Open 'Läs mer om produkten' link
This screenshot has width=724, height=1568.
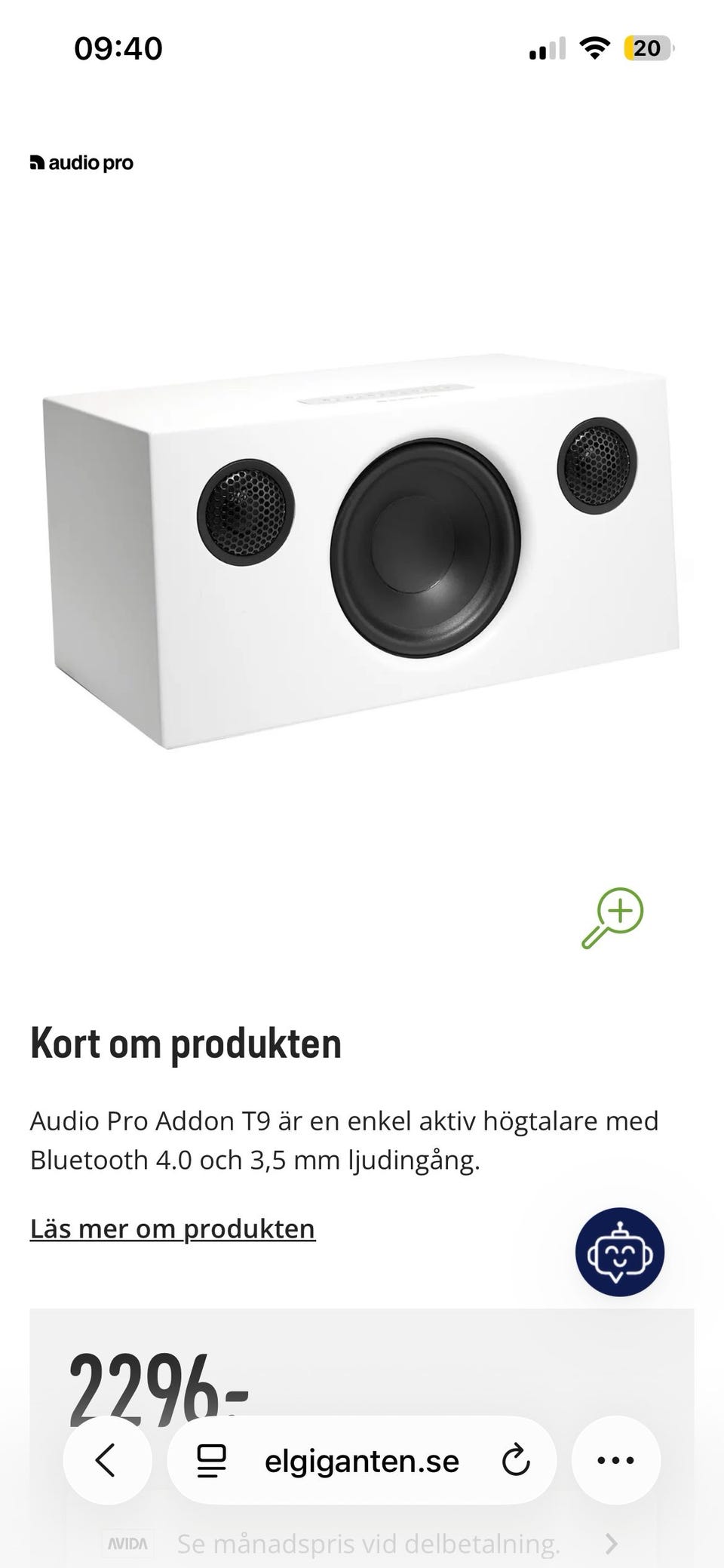point(173,1228)
